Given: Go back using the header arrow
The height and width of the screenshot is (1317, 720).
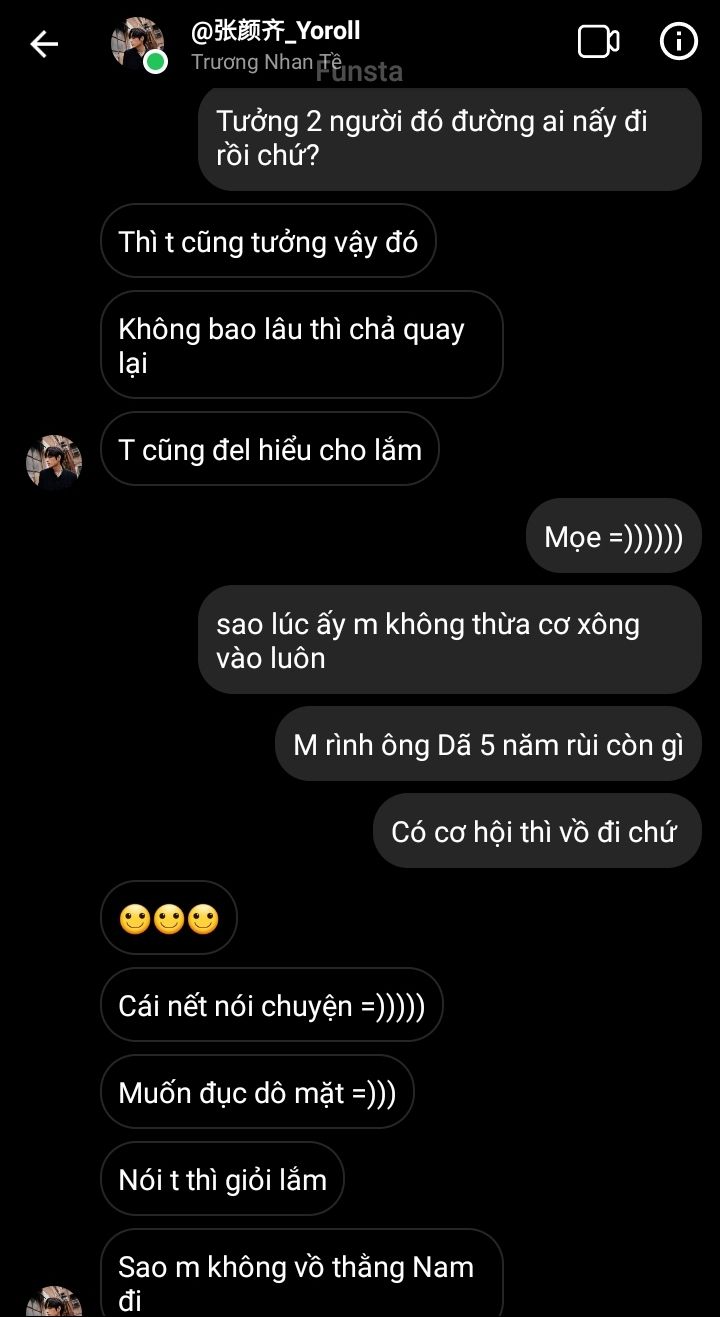Looking at the screenshot, I should click(x=44, y=43).
